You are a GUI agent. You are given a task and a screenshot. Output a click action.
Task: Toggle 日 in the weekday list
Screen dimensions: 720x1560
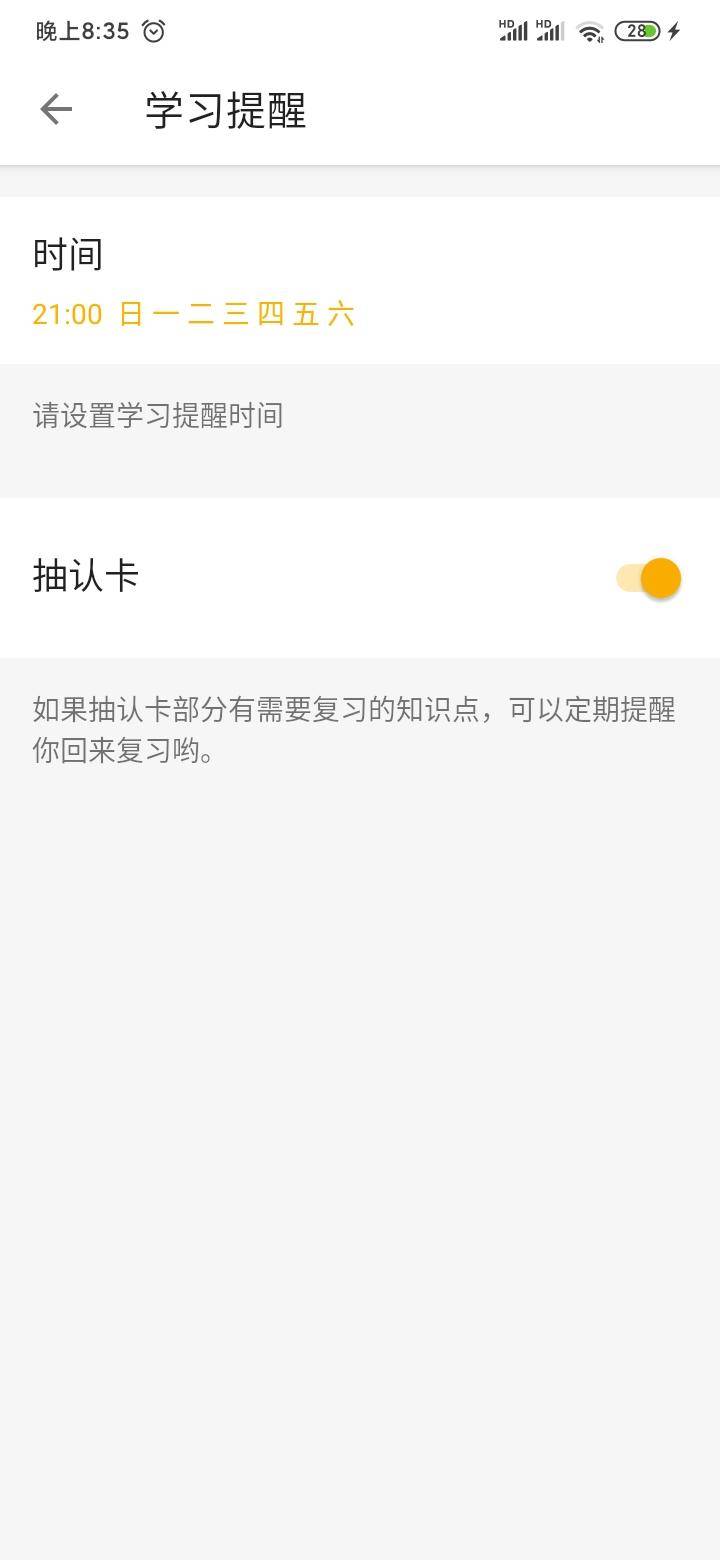tap(130, 314)
